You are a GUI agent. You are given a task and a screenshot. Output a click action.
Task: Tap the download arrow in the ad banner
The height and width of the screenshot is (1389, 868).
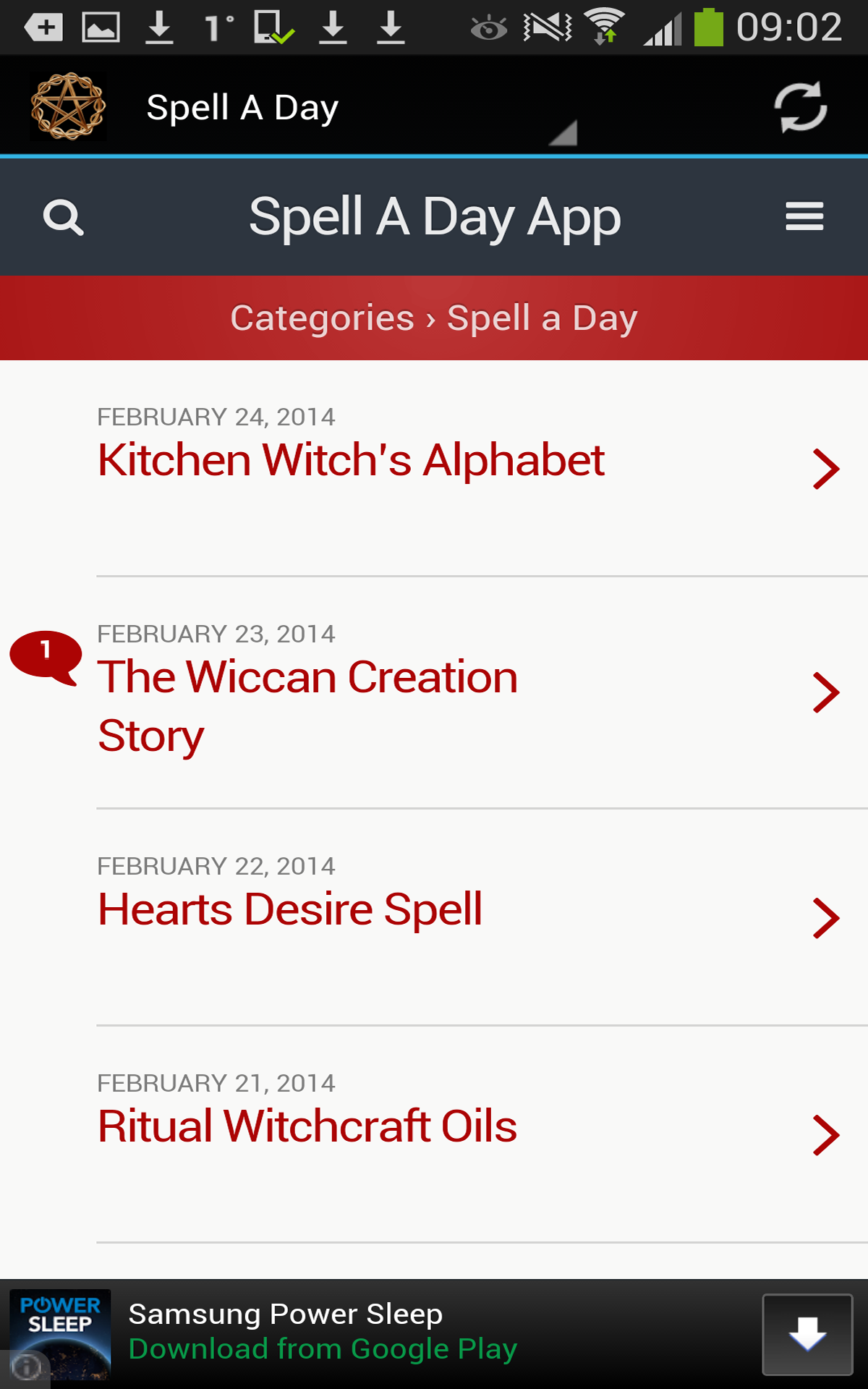coord(809,1333)
